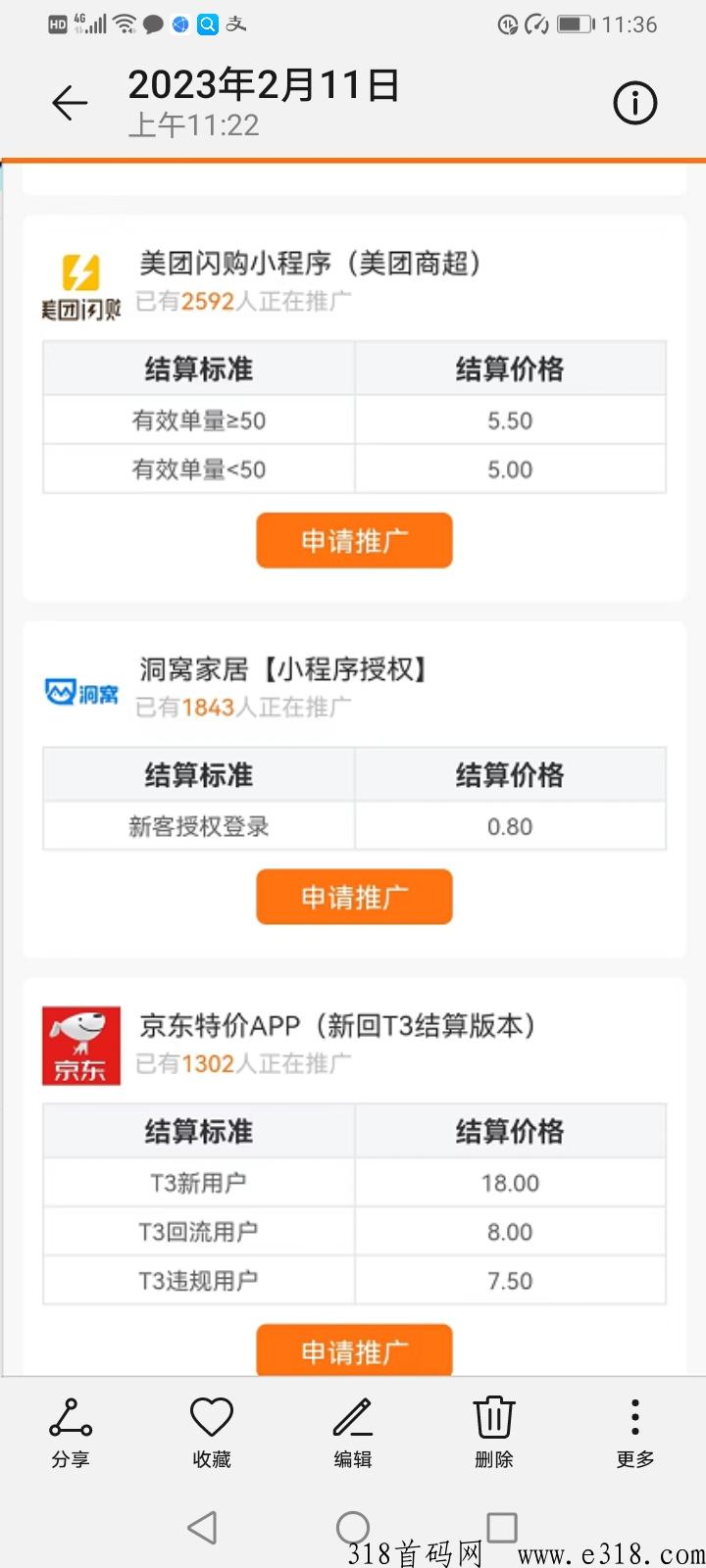Edit this photo using 编辑
706x1568 pixels.
click(353, 1432)
